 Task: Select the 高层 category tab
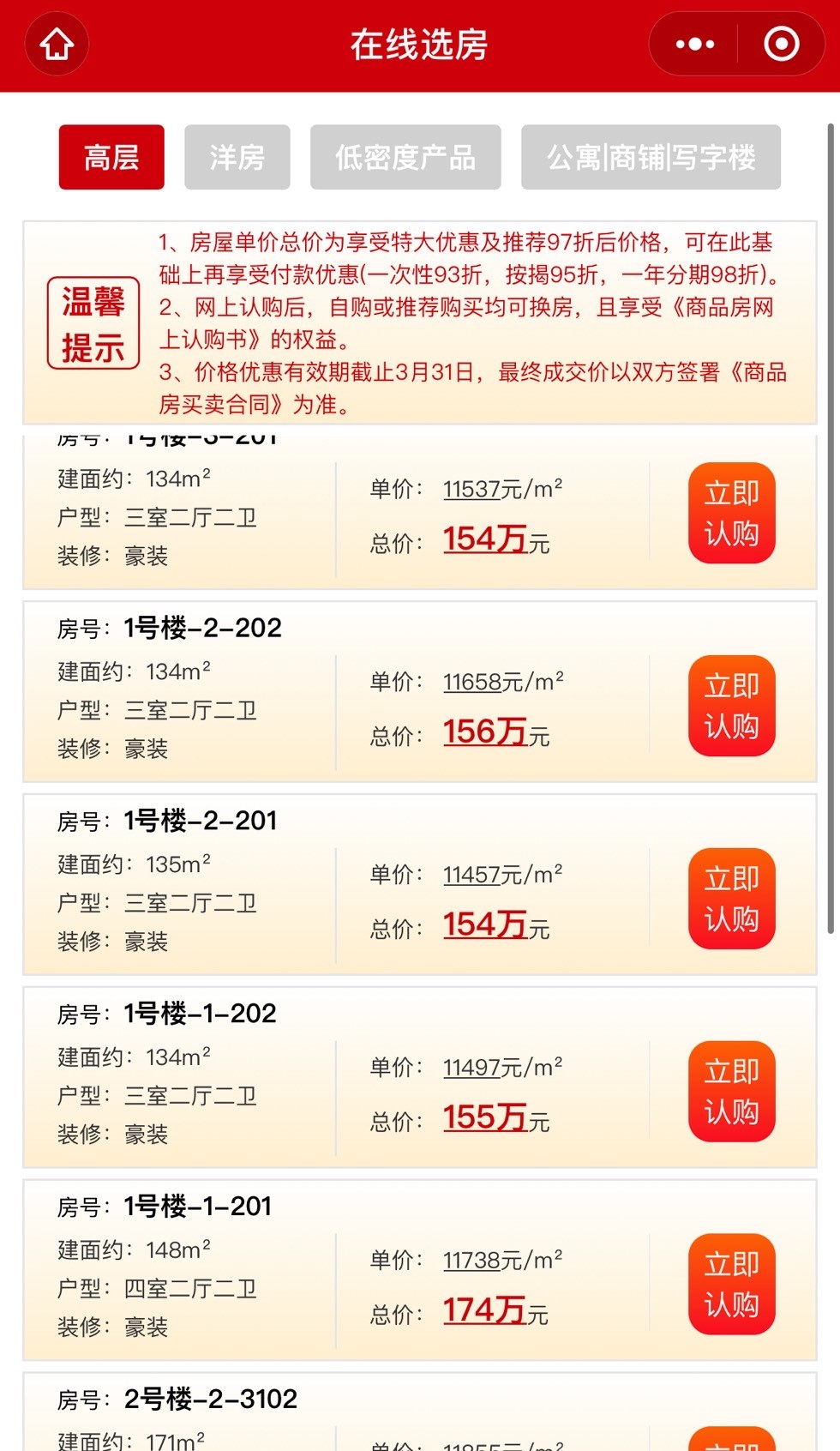pyautogui.click(x=111, y=157)
